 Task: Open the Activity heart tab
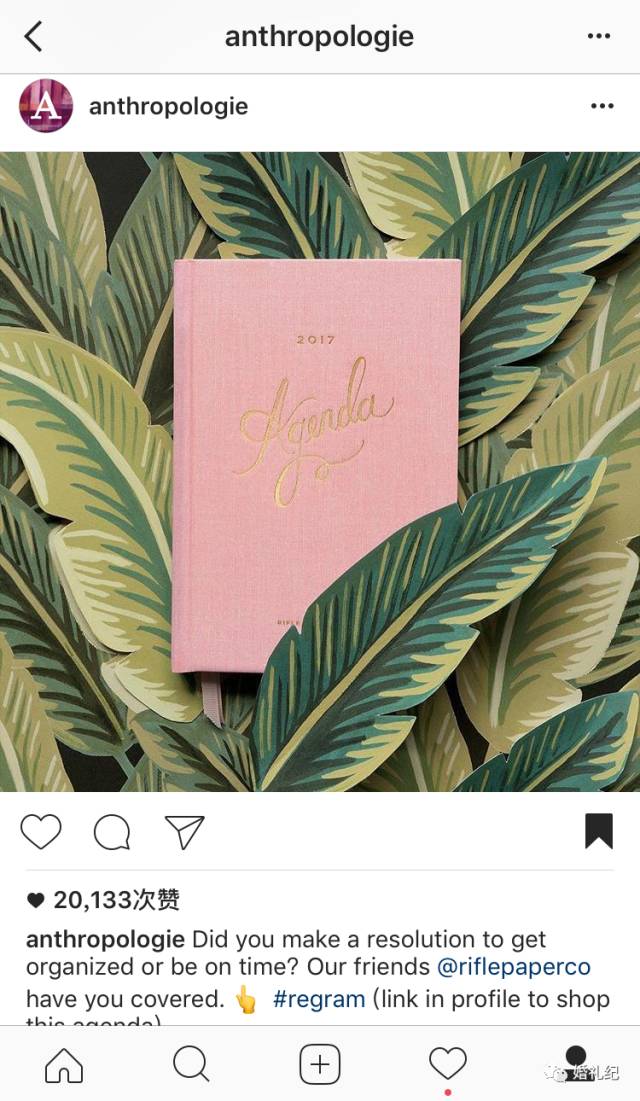point(447,1065)
